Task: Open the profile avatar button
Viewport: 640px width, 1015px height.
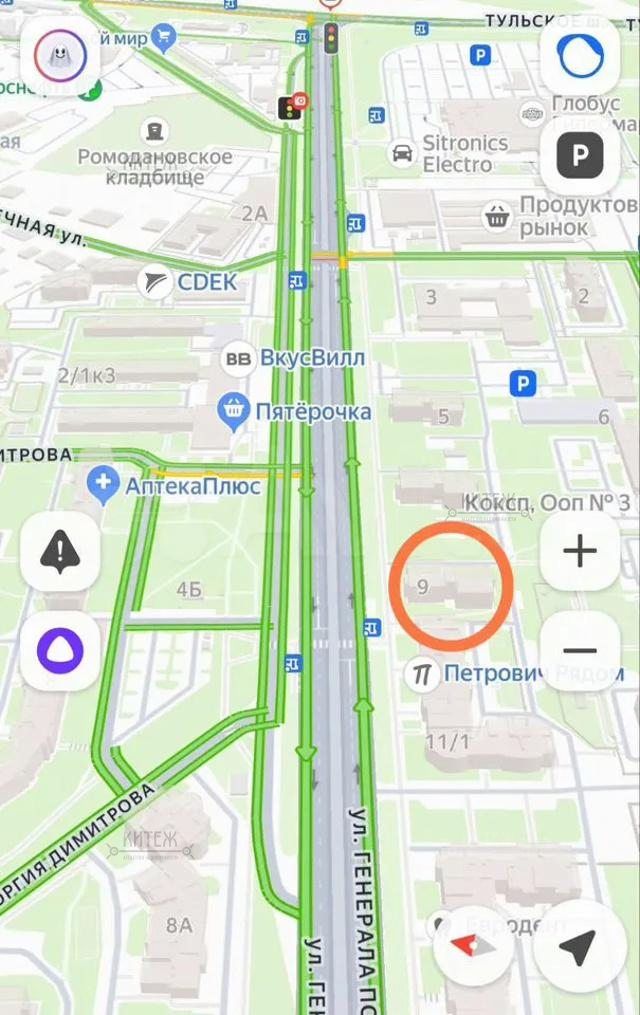Action: point(60,57)
